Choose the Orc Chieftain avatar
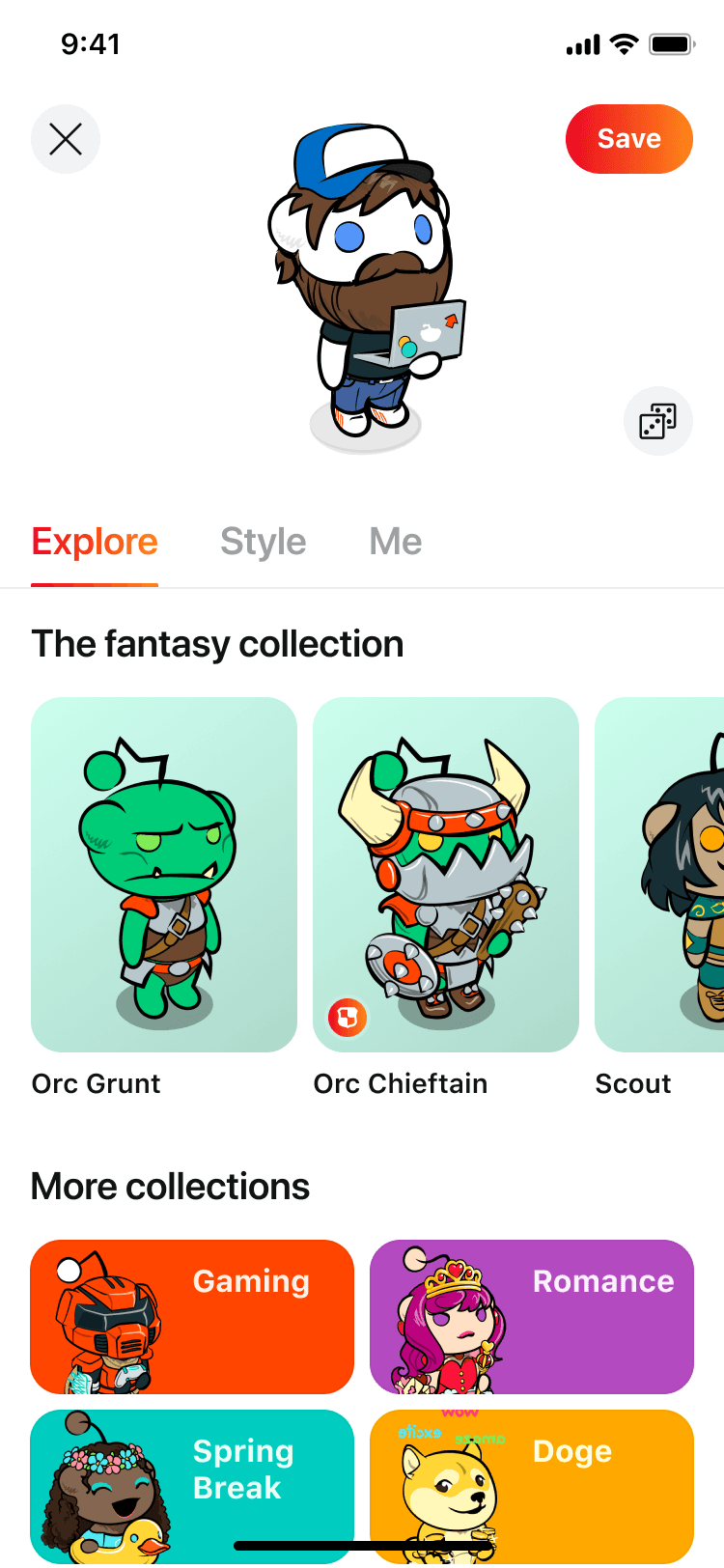 (x=446, y=875)
